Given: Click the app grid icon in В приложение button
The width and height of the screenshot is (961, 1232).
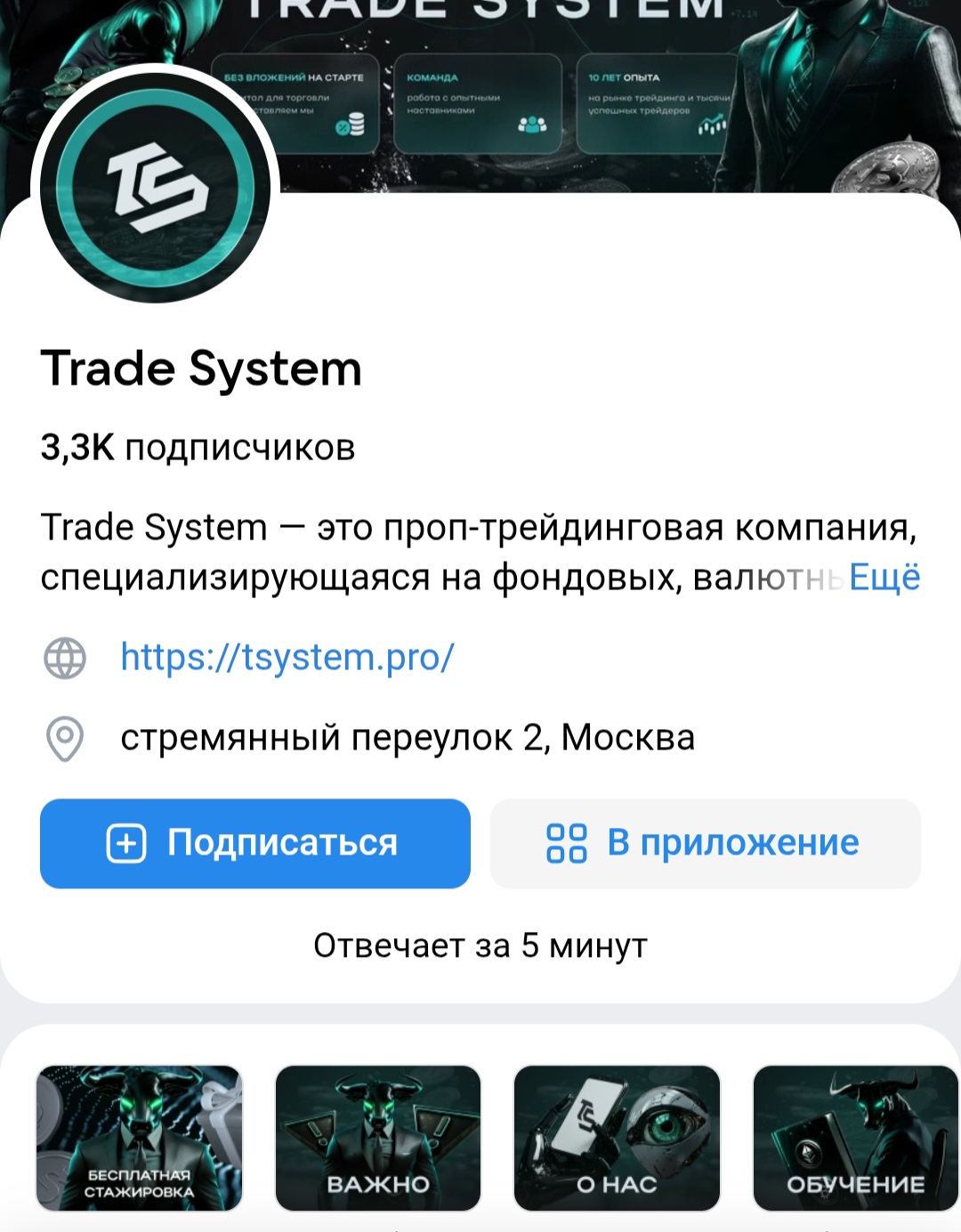Looking at the screenshot, I should pyautogui.click(x=567, y=843).
